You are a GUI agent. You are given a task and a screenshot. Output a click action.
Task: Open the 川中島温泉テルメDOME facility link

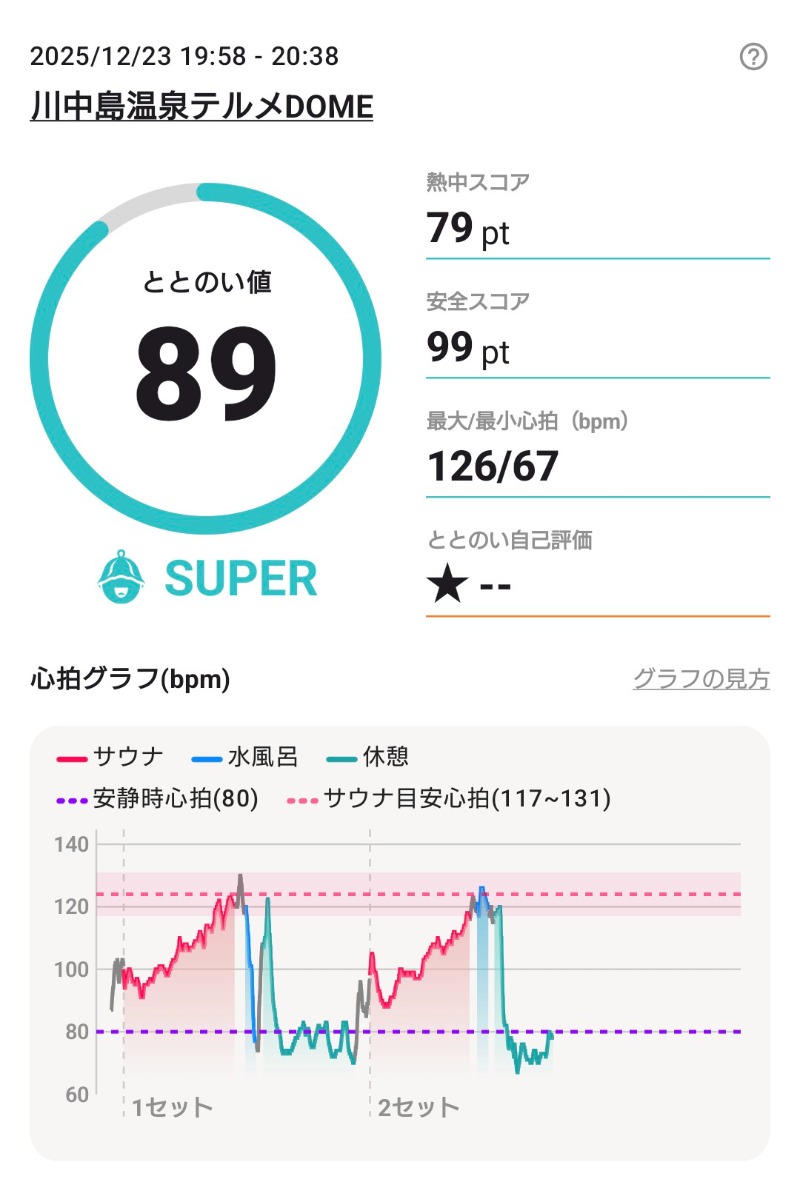pyautogui.click(x=201, y=106)
